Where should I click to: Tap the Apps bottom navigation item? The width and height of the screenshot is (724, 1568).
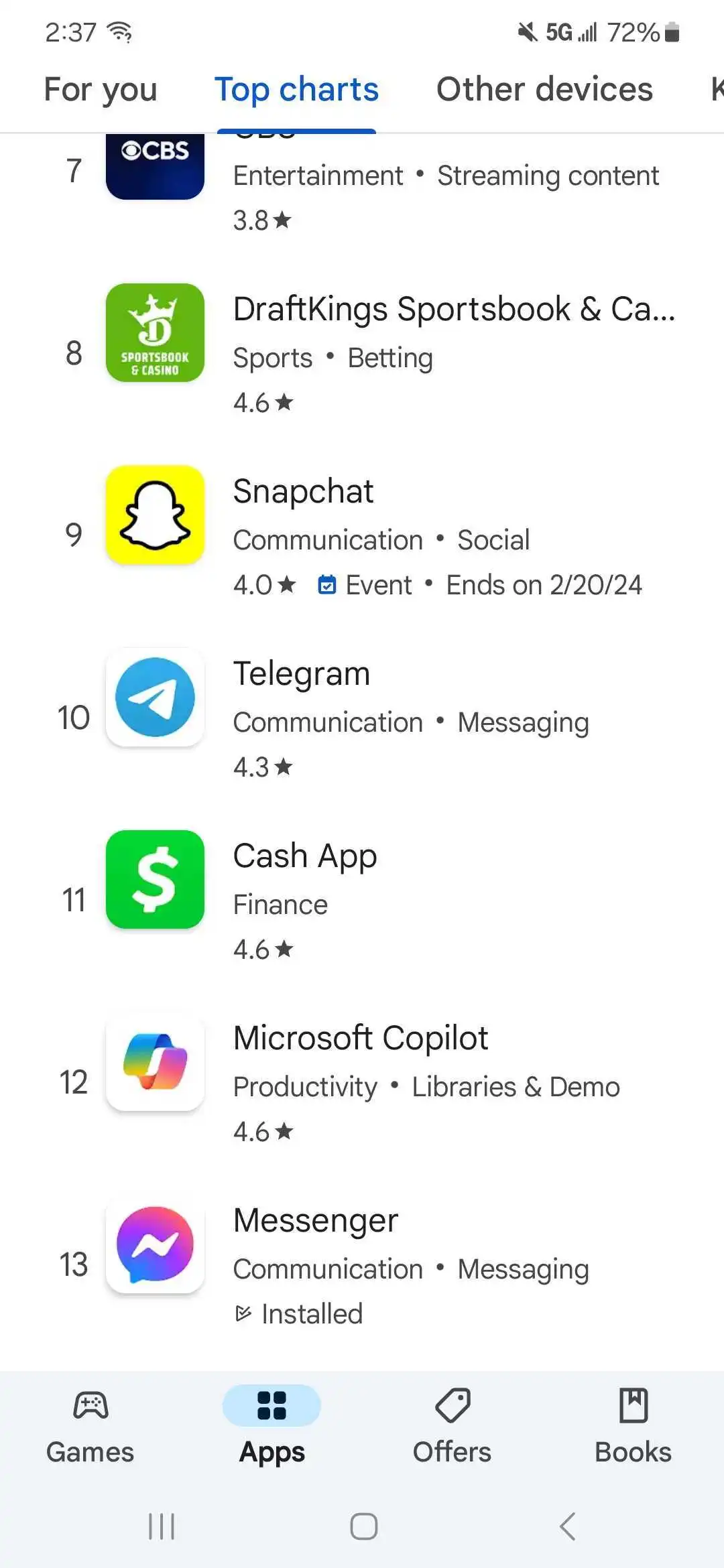click(x=271, y=1425)
